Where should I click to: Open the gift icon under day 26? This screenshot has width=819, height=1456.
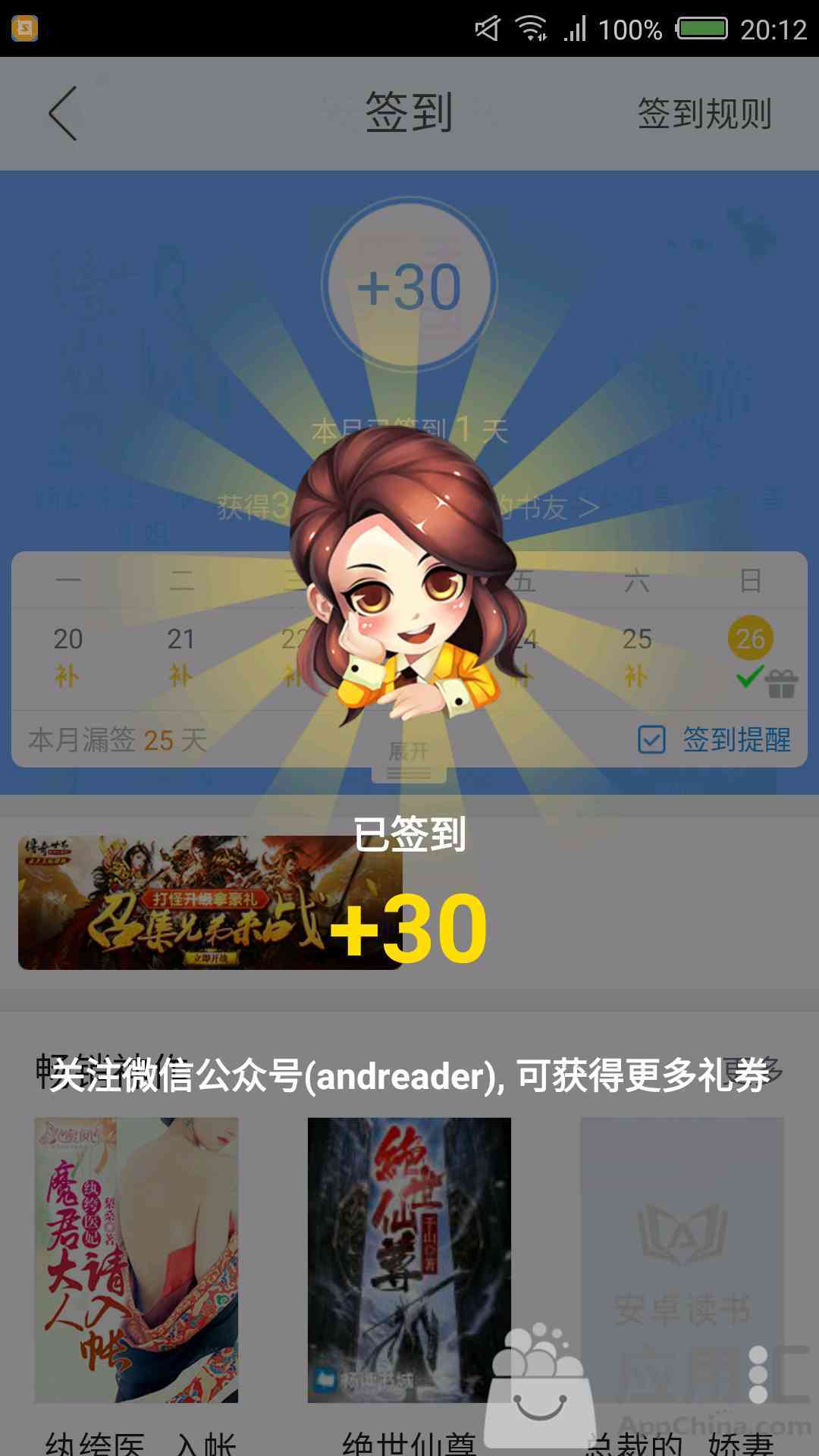(781, 682)
